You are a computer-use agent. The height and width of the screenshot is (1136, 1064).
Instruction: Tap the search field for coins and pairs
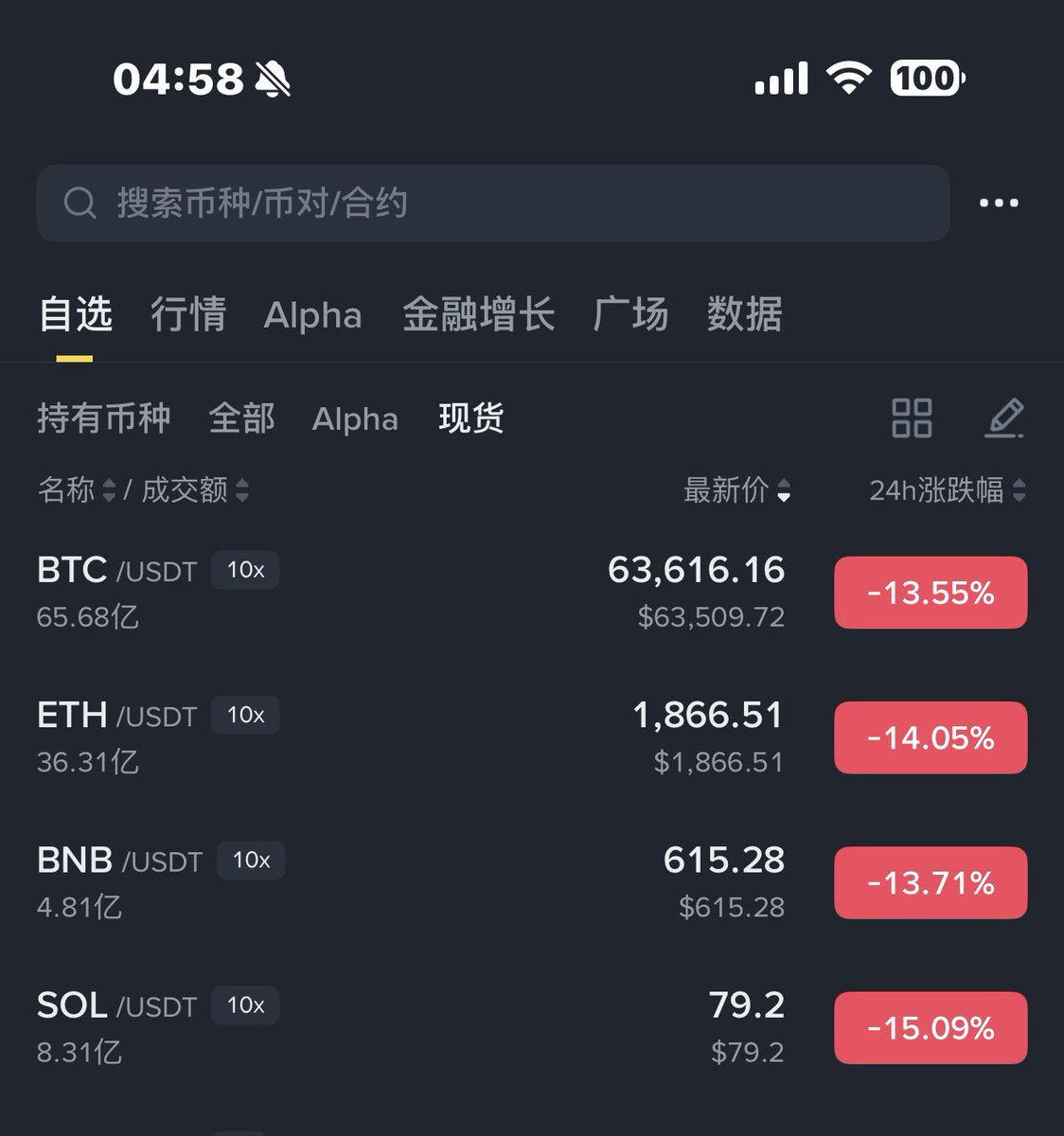click(492, 203)
